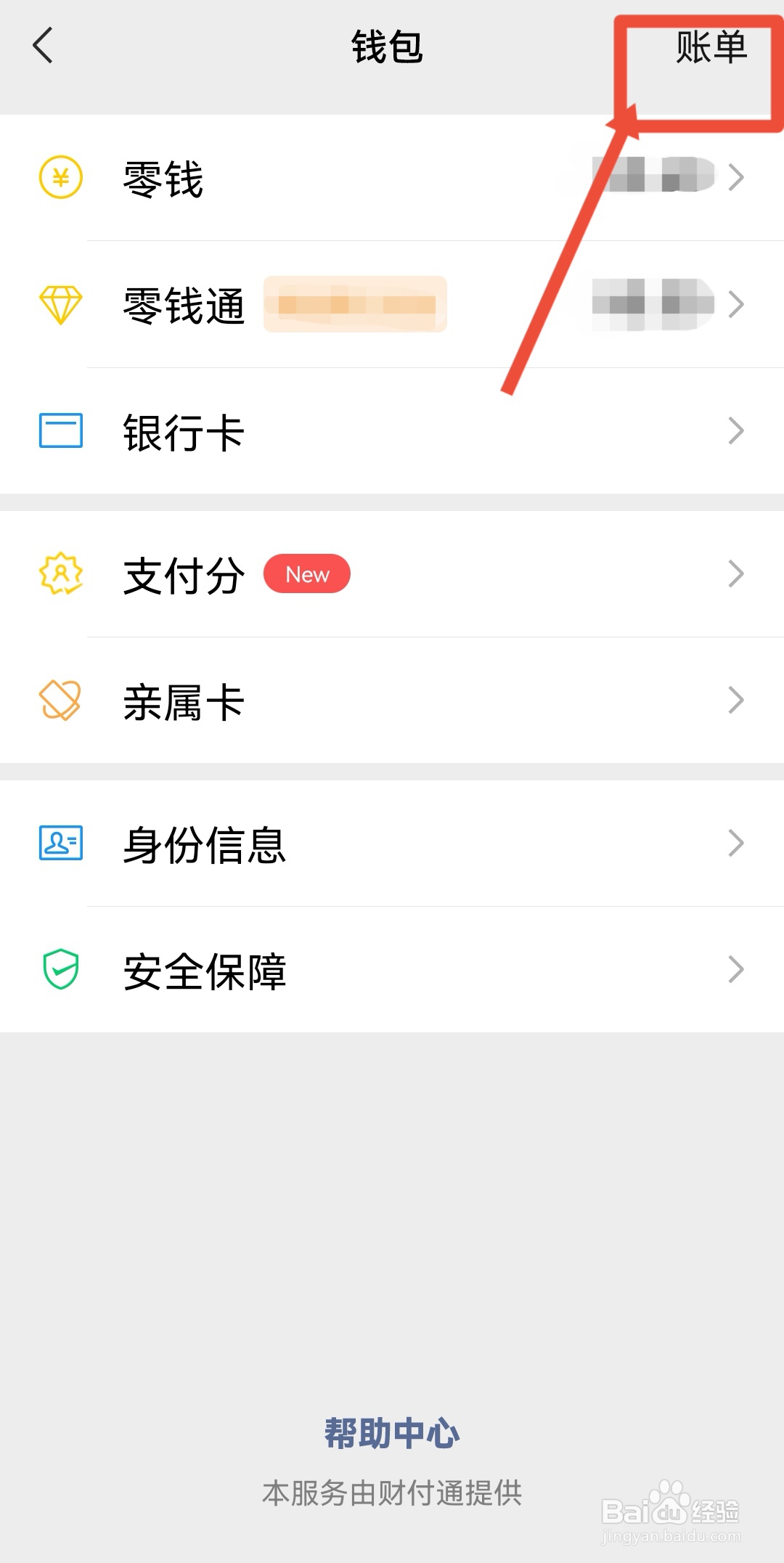This screenshot has height=1563, width=784.
Task: Open the 帮助中心 link
Action: point(392,1433)
